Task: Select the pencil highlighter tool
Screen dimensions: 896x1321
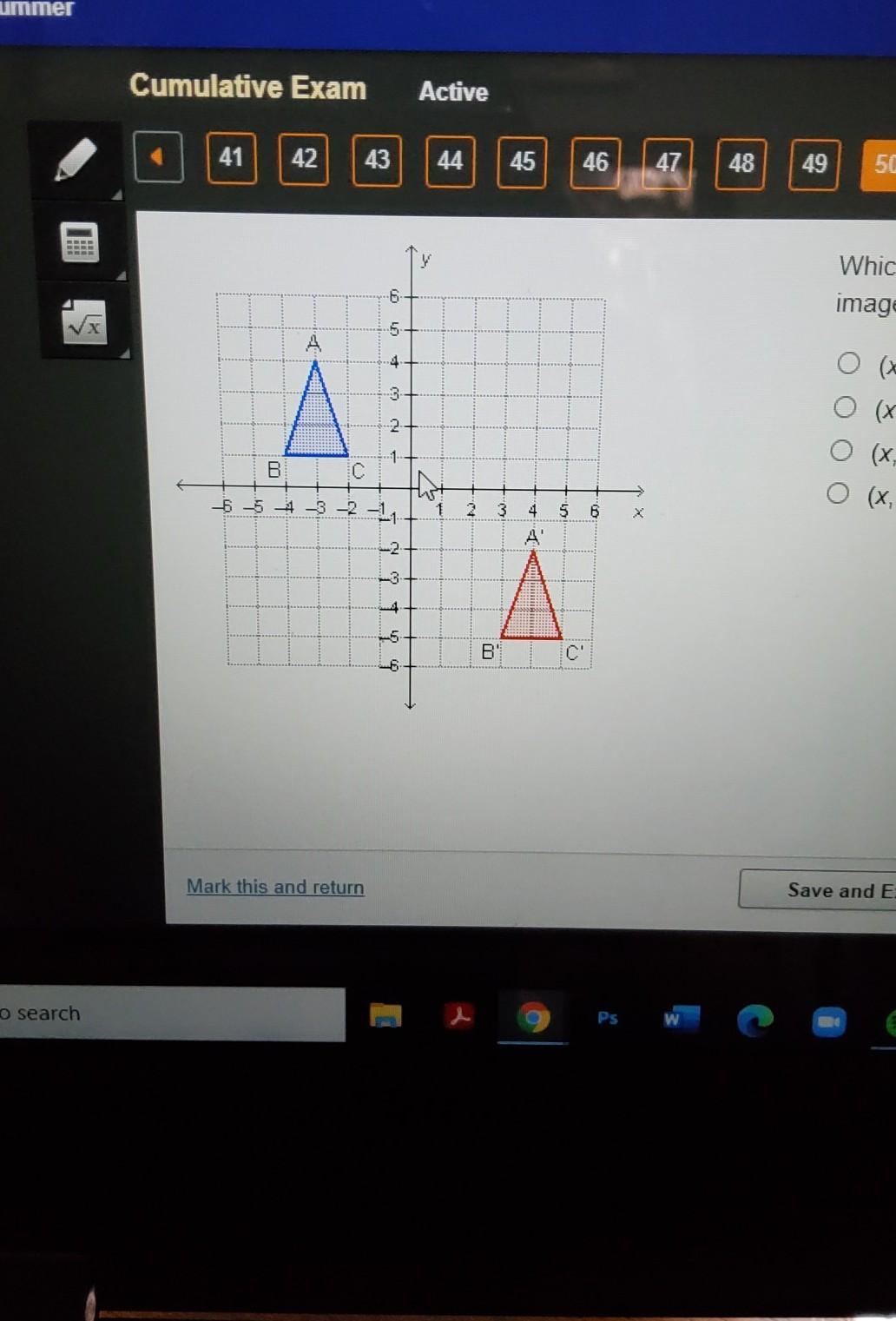Action: click(76, 161)
